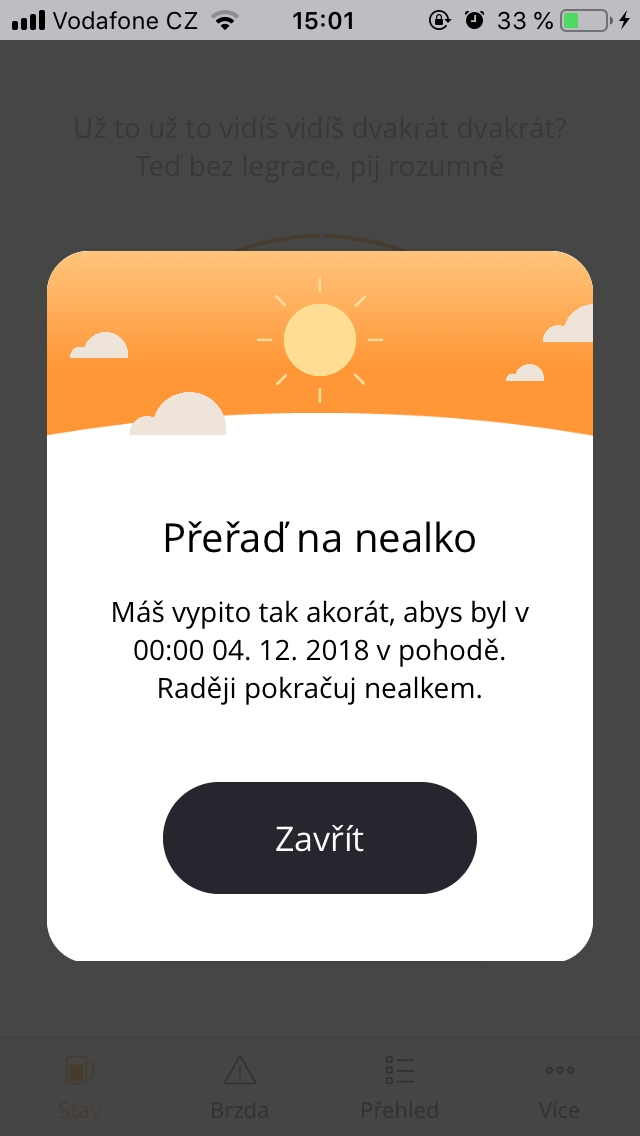The height and width of the screenshot is (1136, 640).
Task: Close the dialog with the Zavřít button
Action: [320, 838]
